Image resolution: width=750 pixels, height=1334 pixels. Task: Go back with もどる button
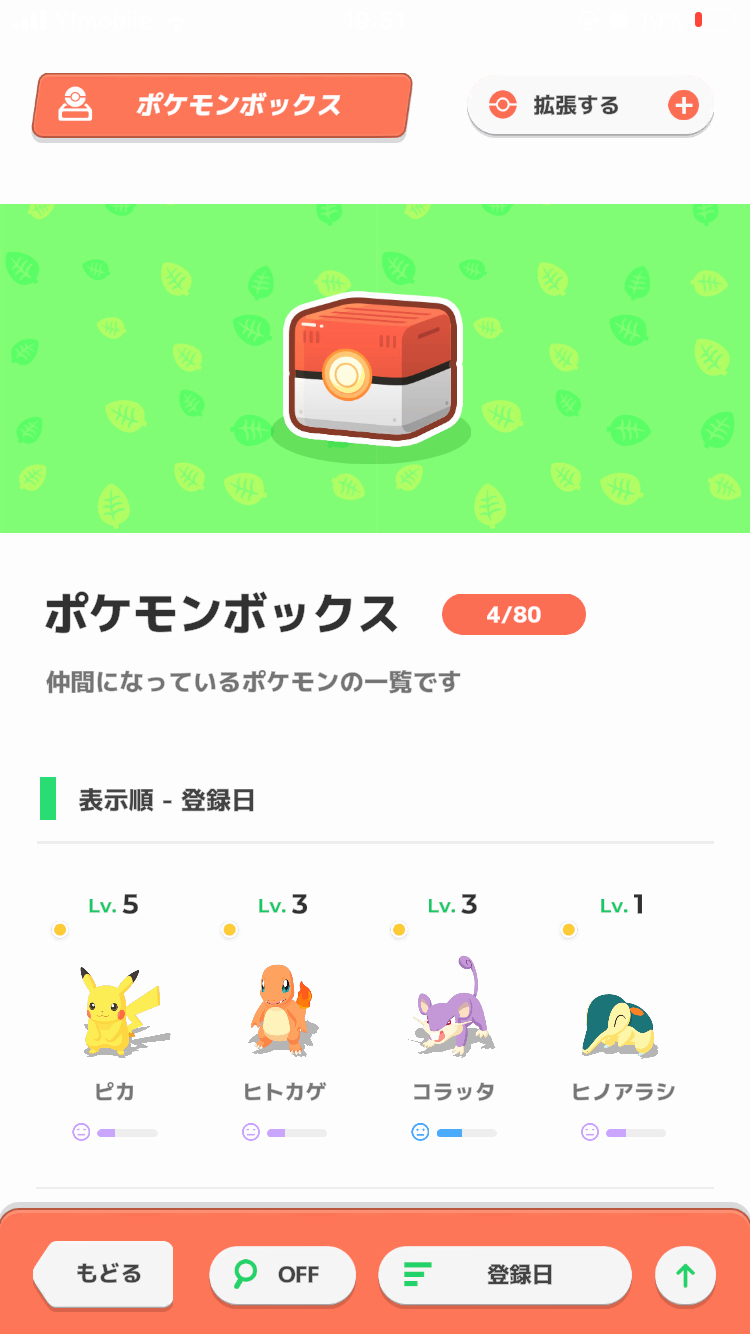(106, 1274)
